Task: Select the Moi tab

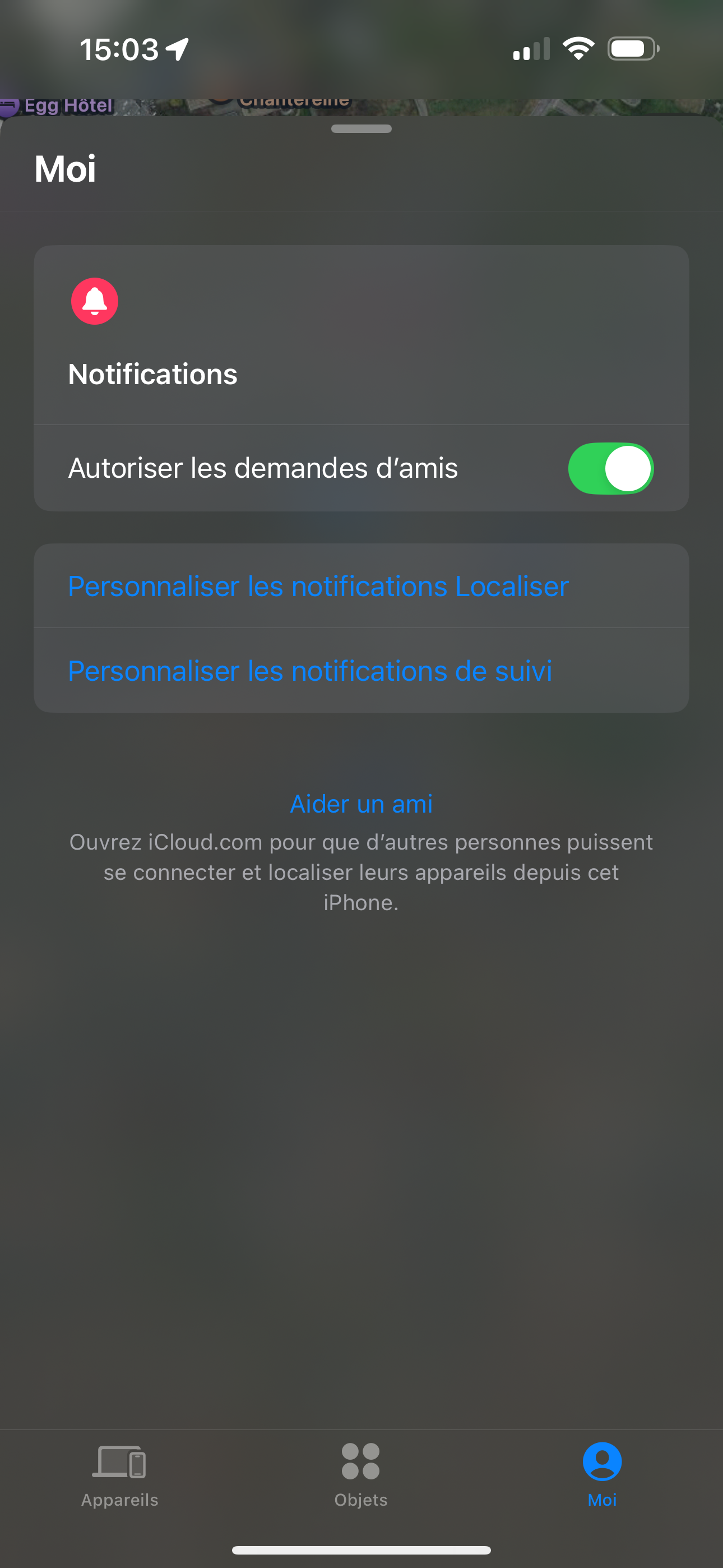Action: [602, 1474]
